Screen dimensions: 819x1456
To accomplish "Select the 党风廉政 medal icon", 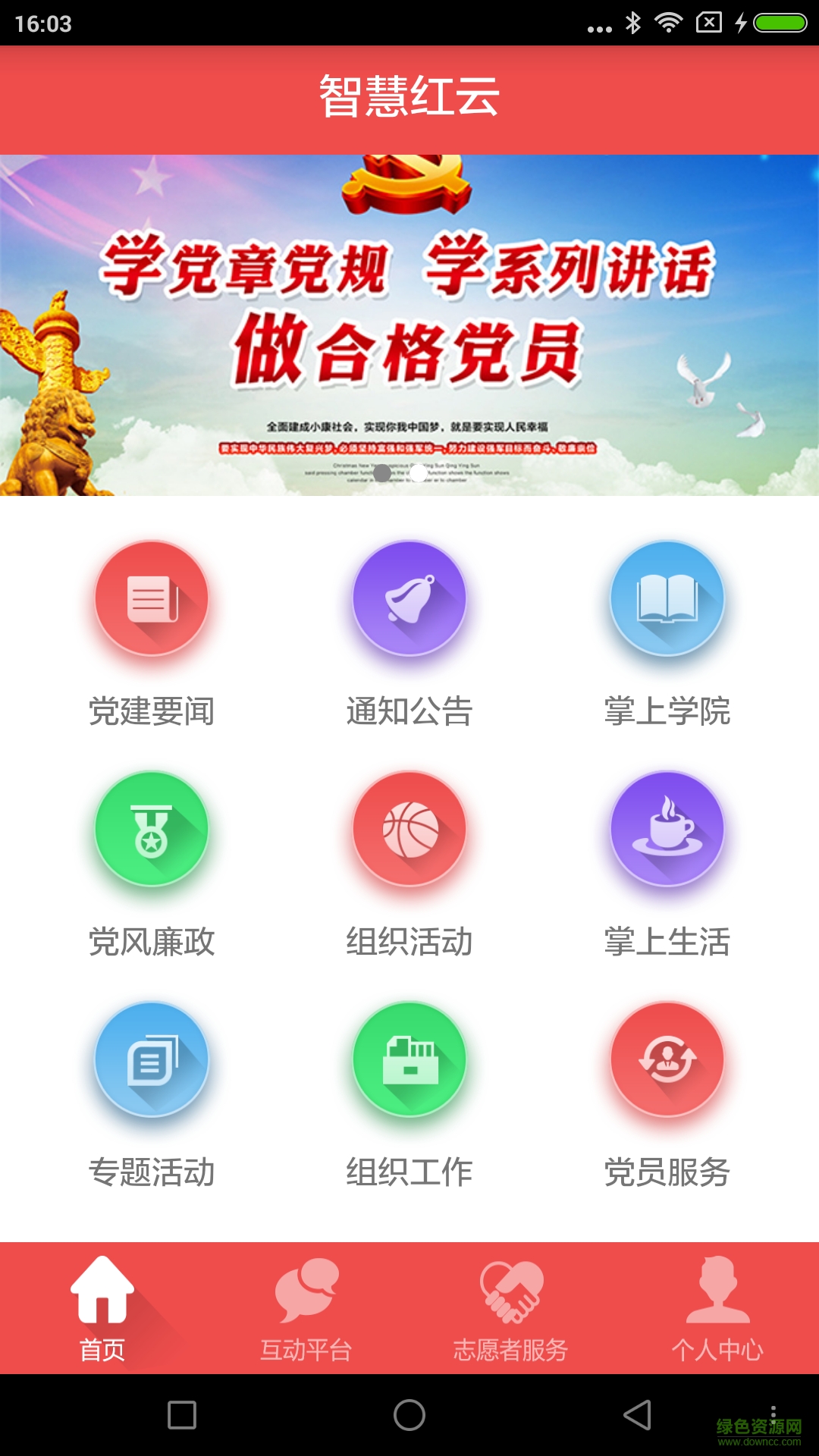I will point(152,829).
